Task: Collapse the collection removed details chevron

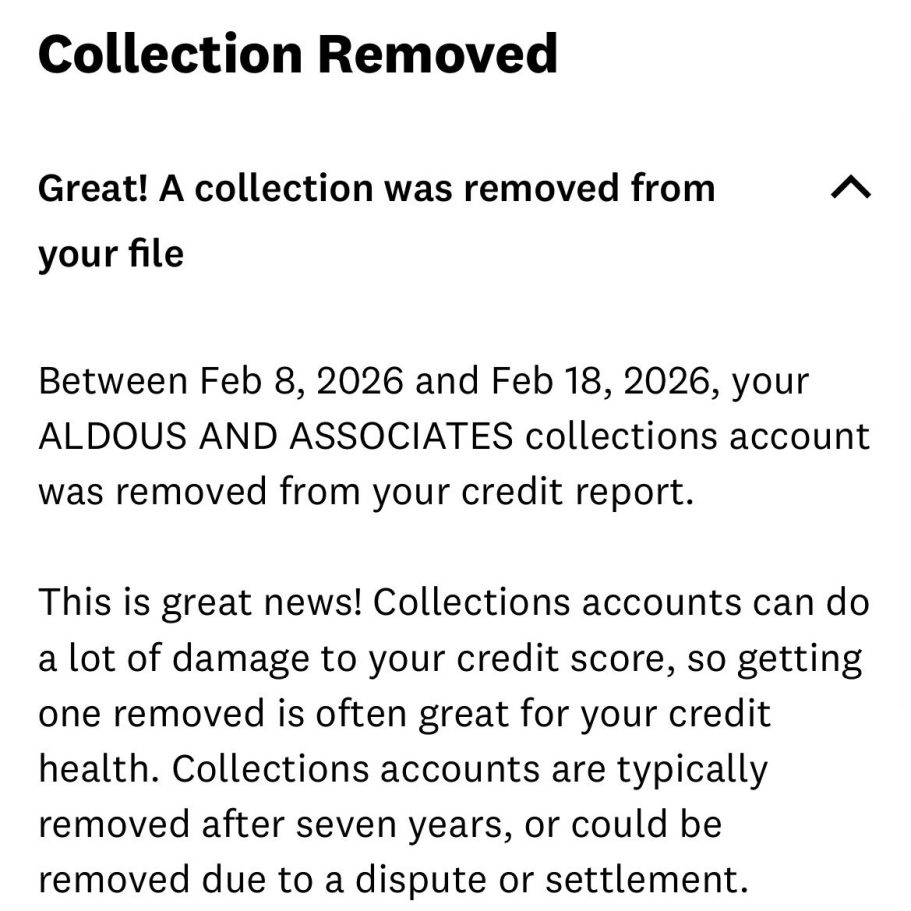Action: point(851,187)
